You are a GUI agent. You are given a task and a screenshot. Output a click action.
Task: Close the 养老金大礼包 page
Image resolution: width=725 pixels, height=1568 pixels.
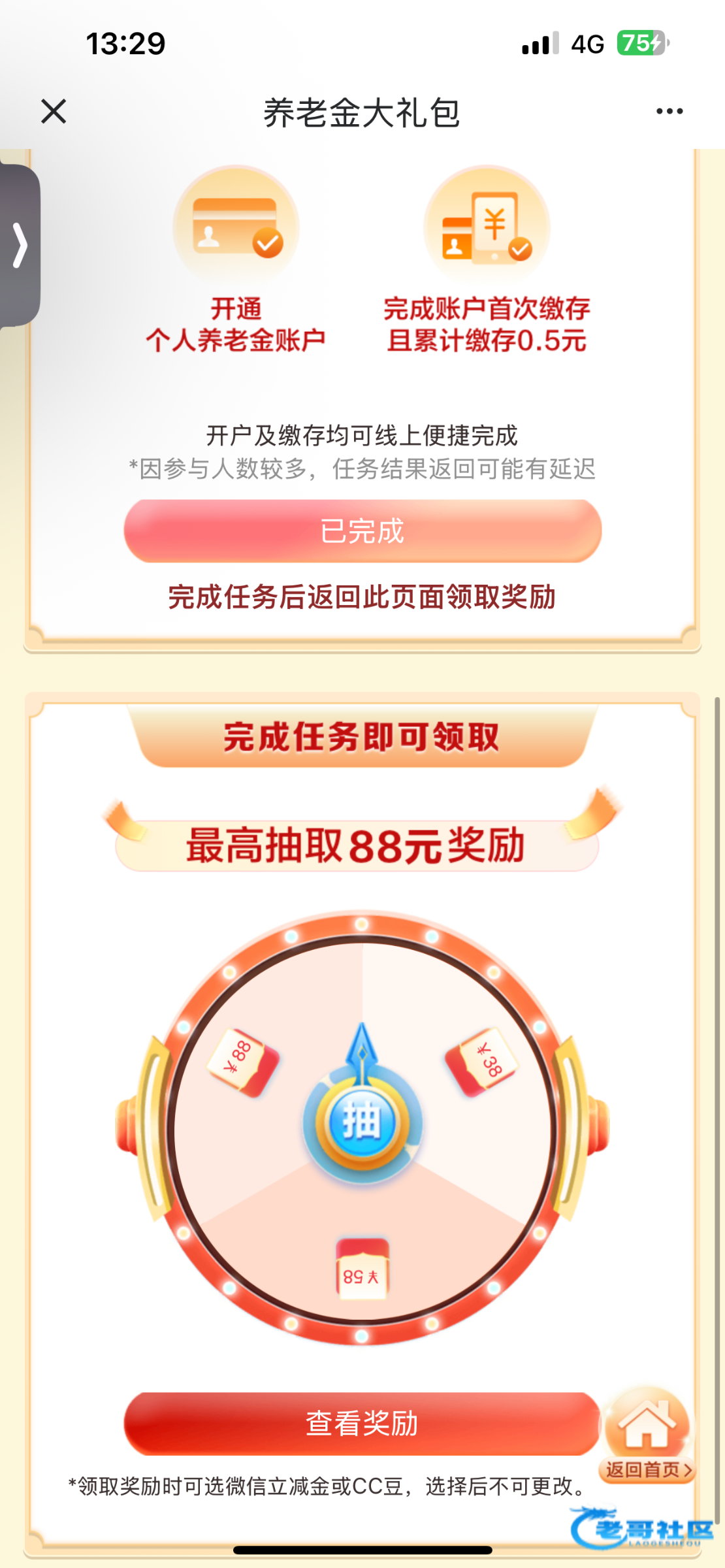[54, 111]
